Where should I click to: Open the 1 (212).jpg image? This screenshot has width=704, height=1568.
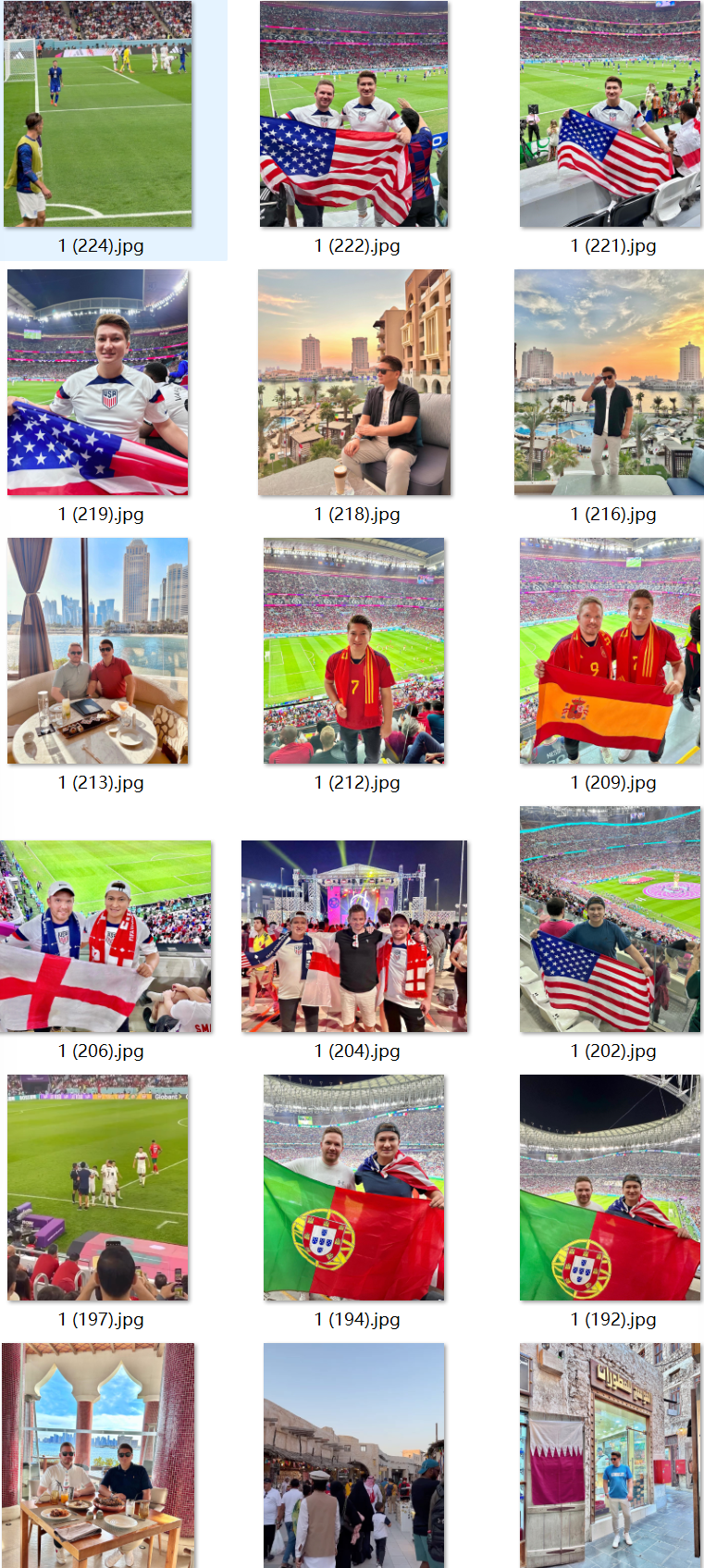(354, 651)
